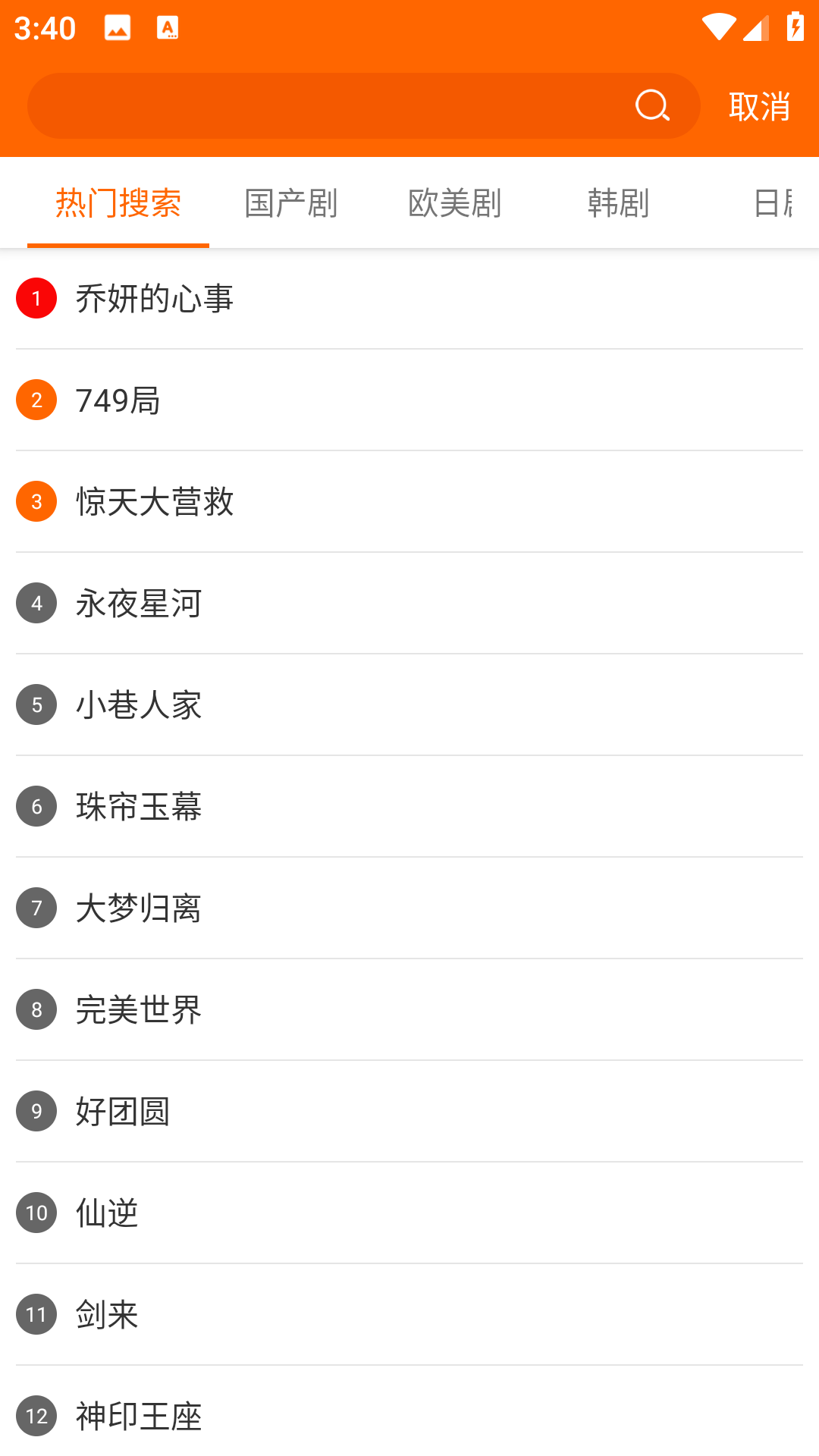Select the 热门搜索 tab

118,203
